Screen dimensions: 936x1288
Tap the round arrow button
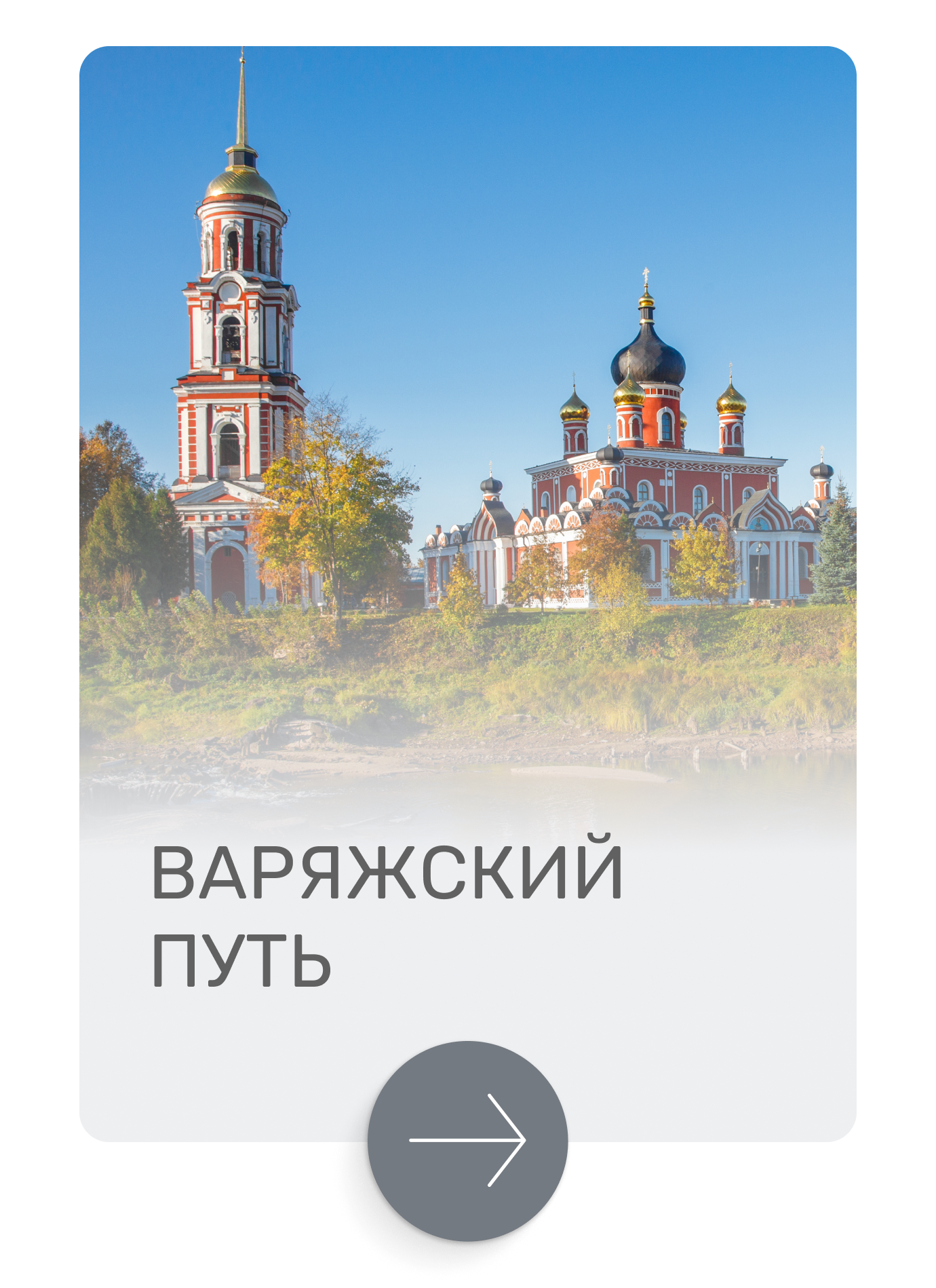click(x=467, y=1140)
